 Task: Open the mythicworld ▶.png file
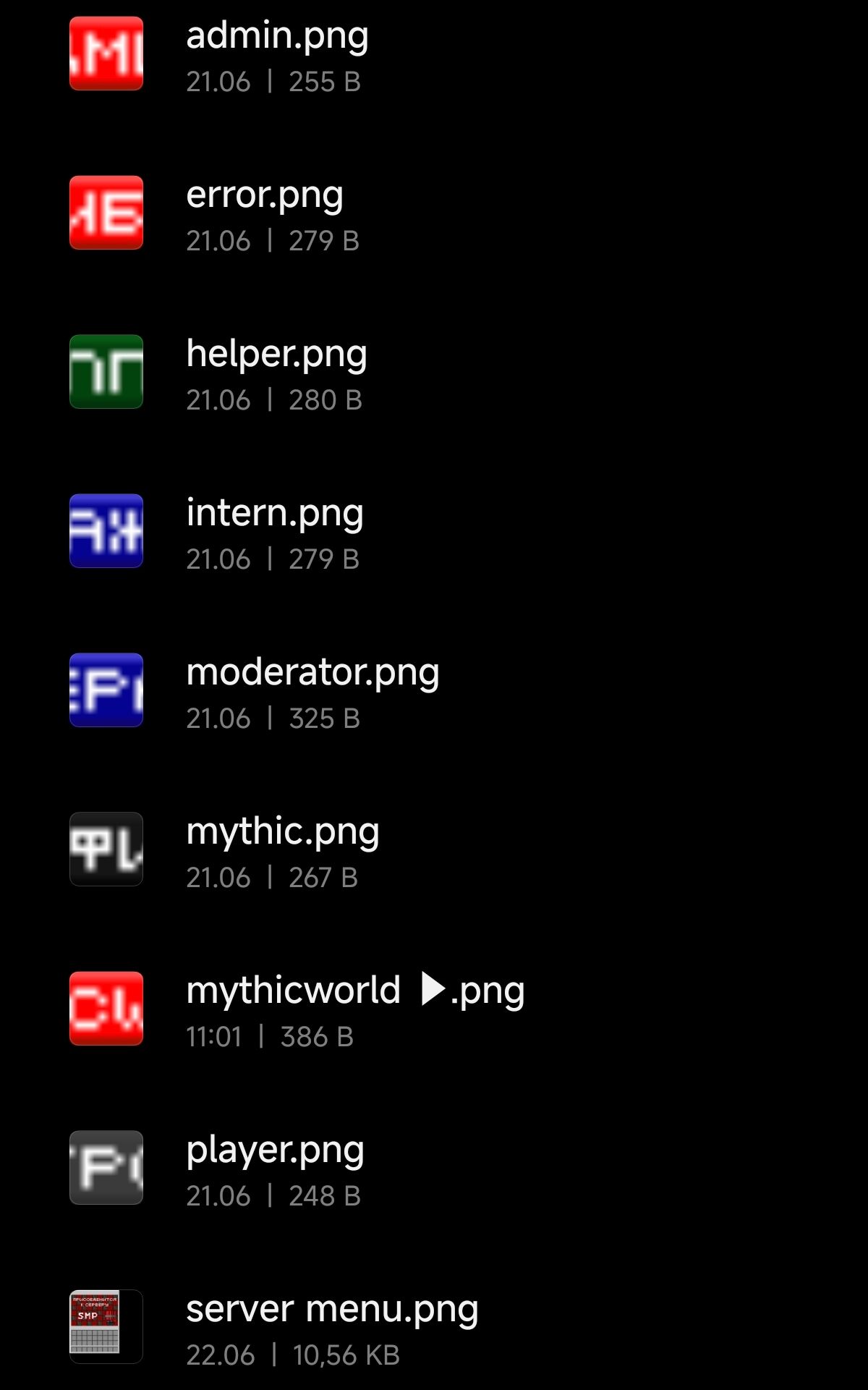pyautogui.click(x=434, y=1009)
